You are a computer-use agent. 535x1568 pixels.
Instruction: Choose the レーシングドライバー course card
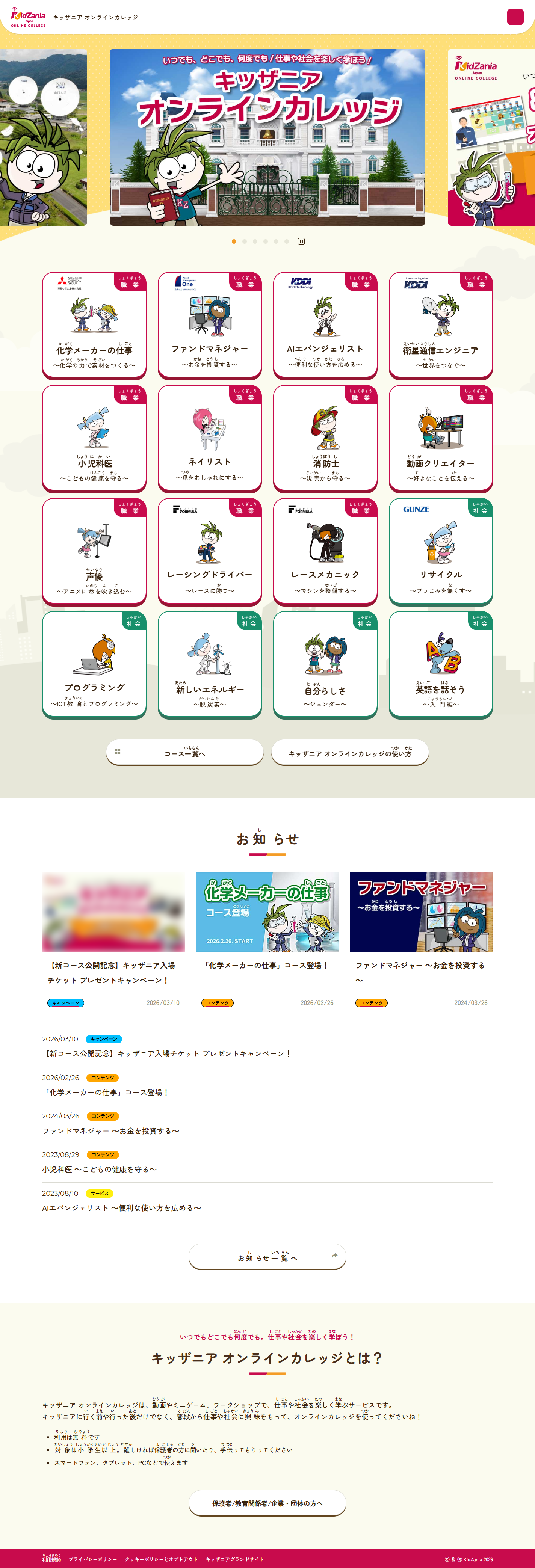pyautogui.click(x=209, y=551)
